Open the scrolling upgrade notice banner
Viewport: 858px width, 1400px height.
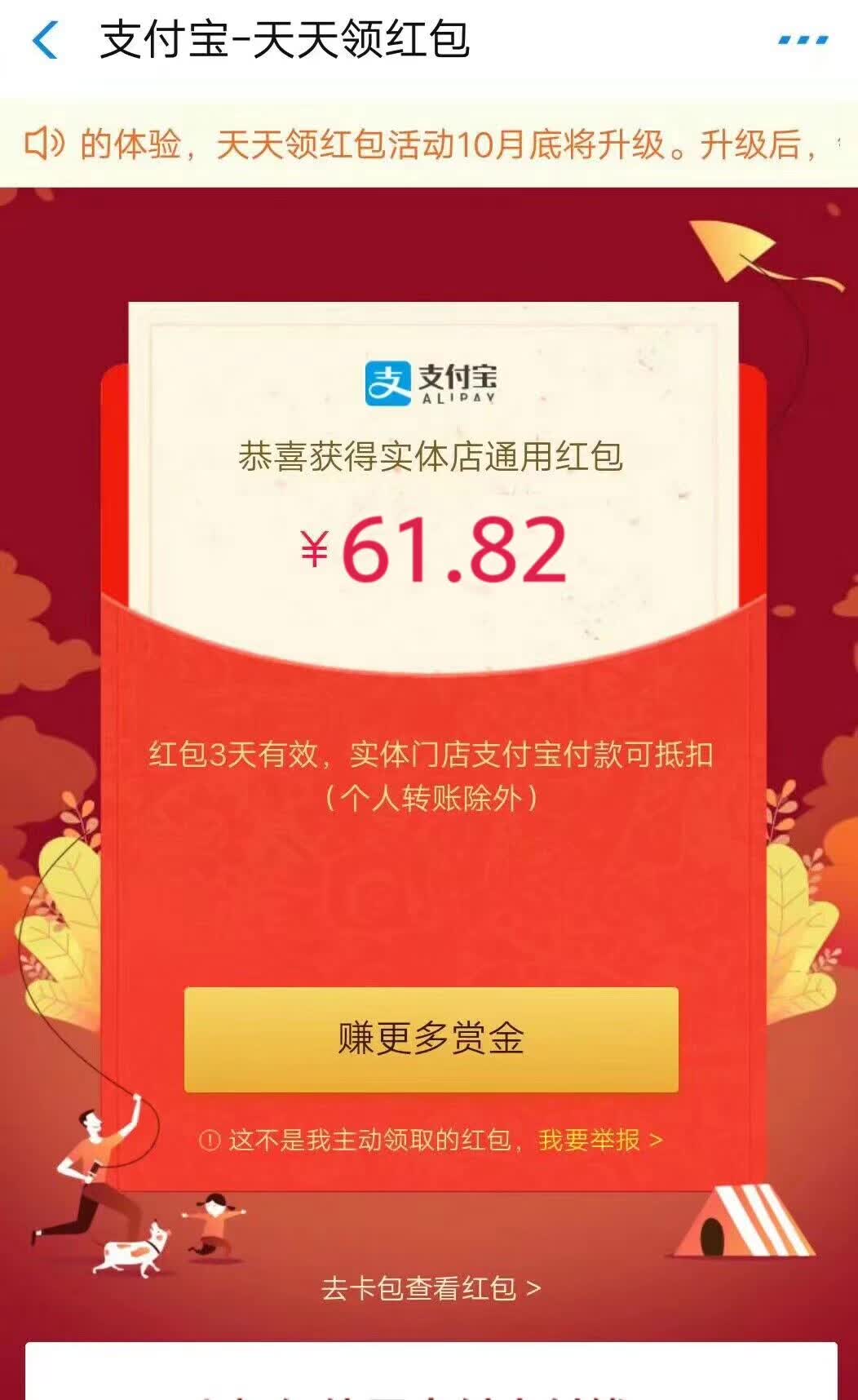429,144
